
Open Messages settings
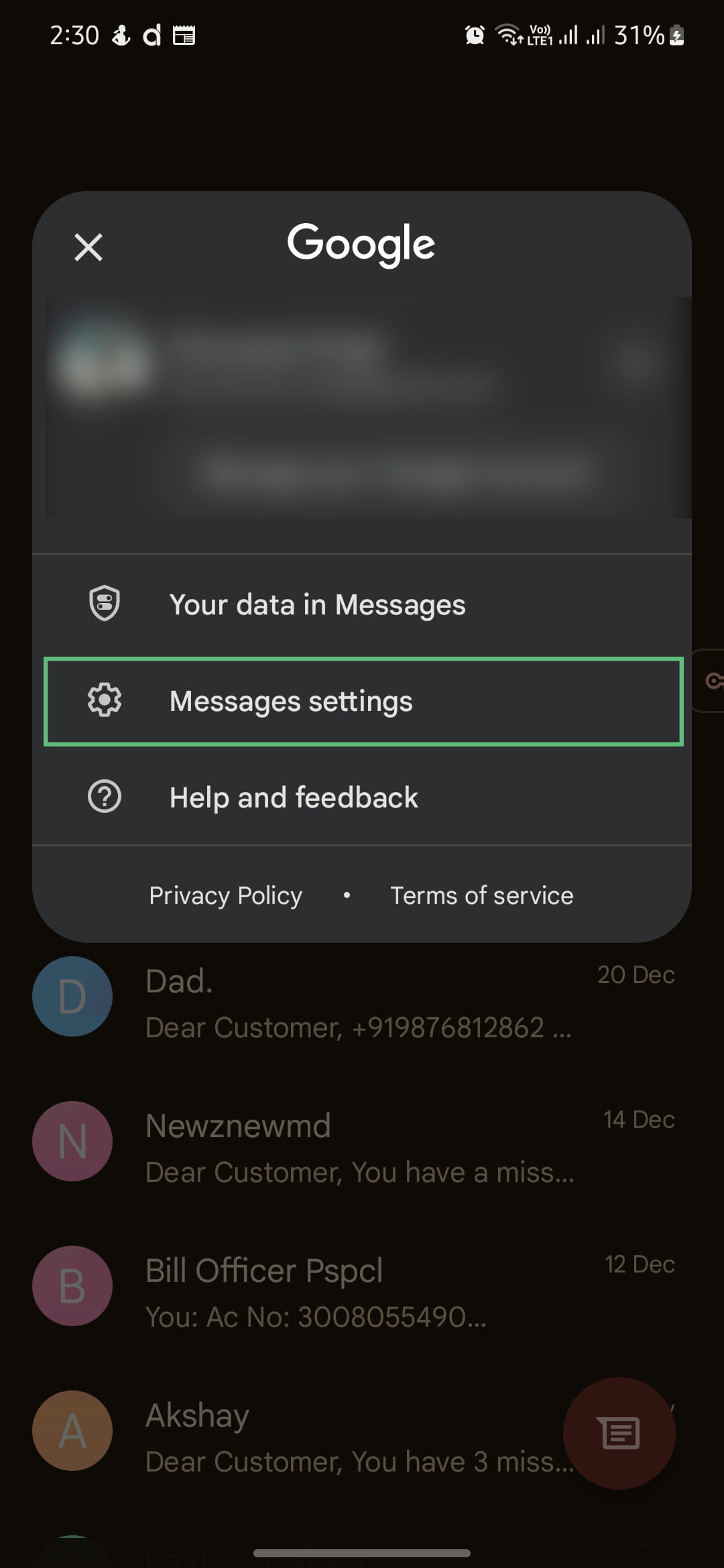[362, 701]
